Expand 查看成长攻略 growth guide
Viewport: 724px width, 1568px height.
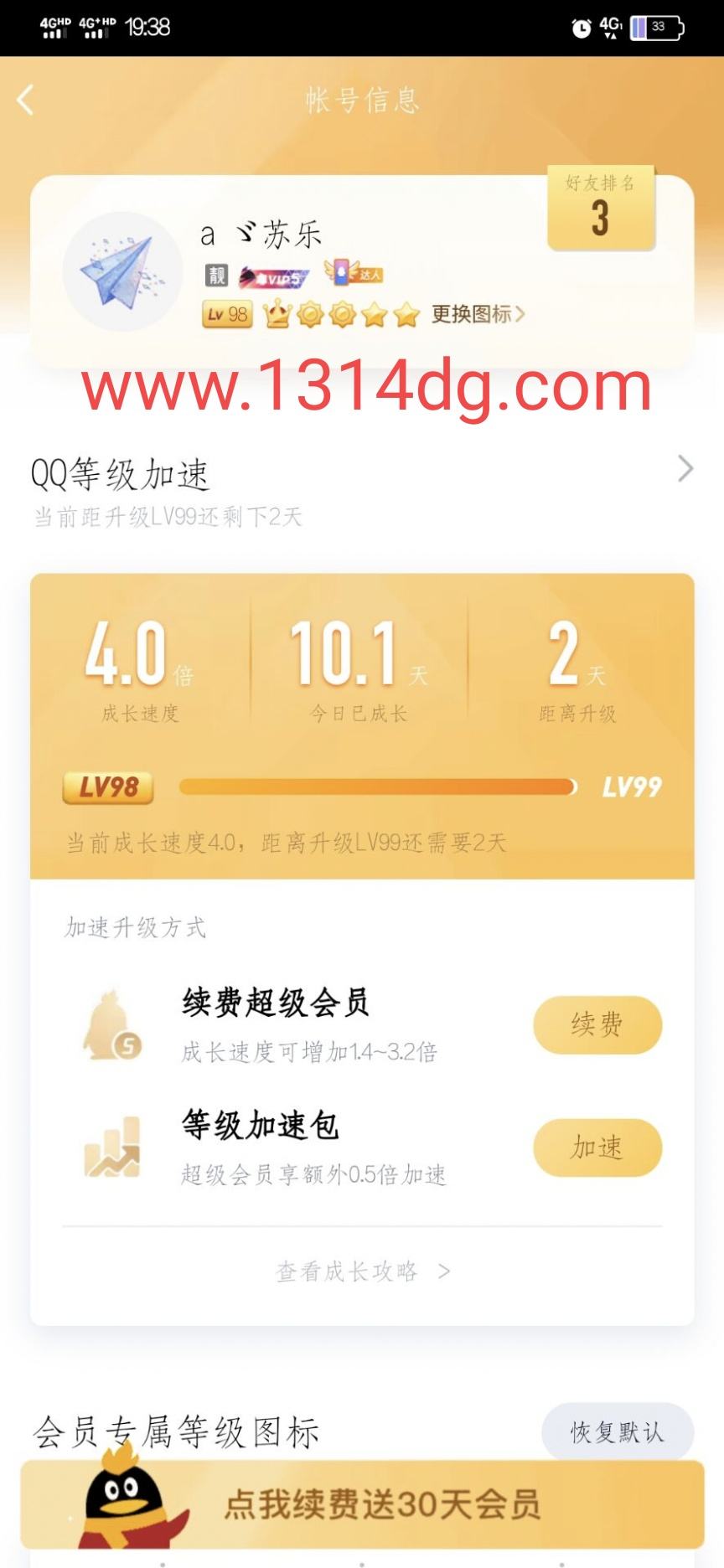[x=362, y=1270]
